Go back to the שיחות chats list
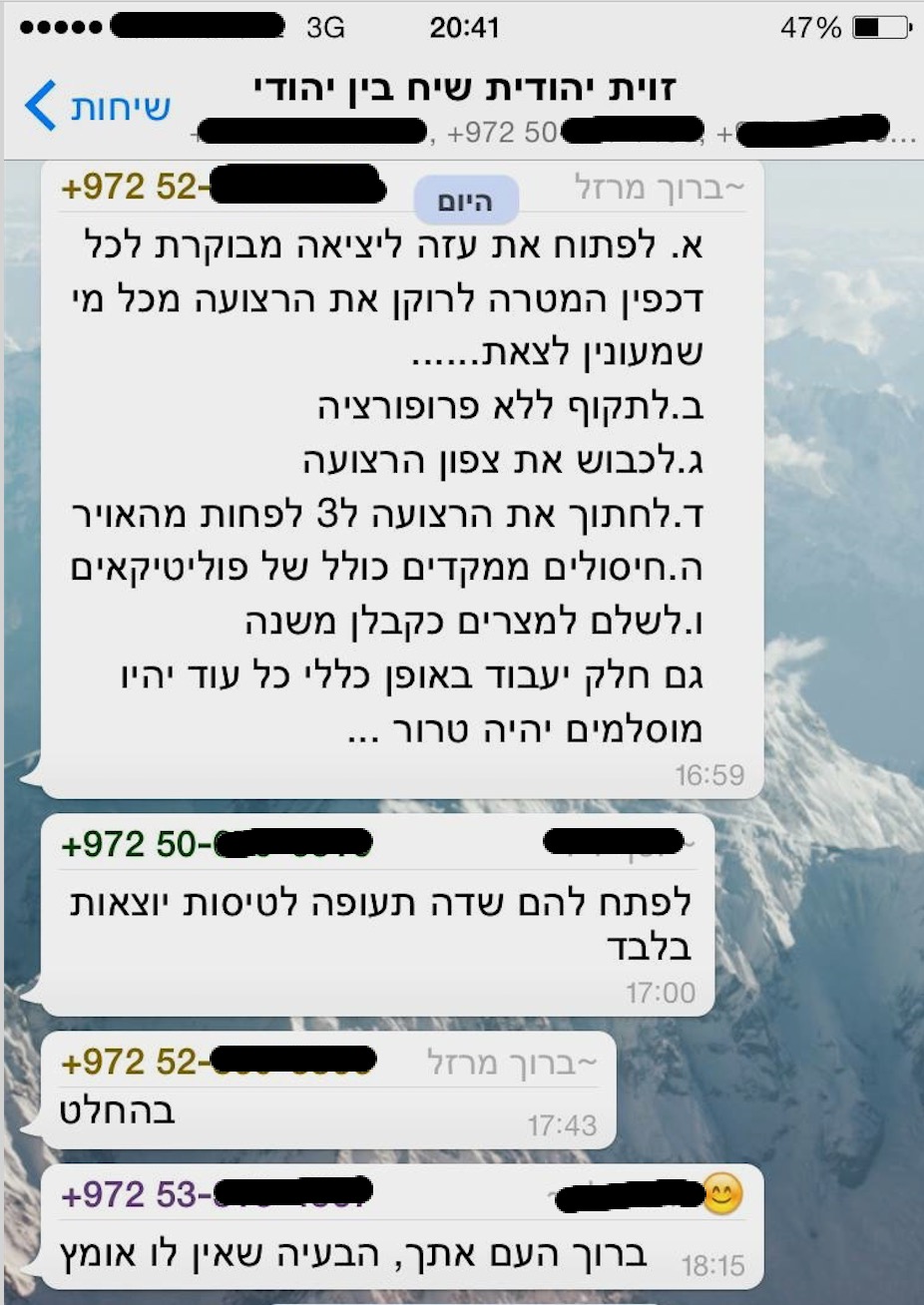Screen dimensions: 924x1305 (x=97, y=106)
